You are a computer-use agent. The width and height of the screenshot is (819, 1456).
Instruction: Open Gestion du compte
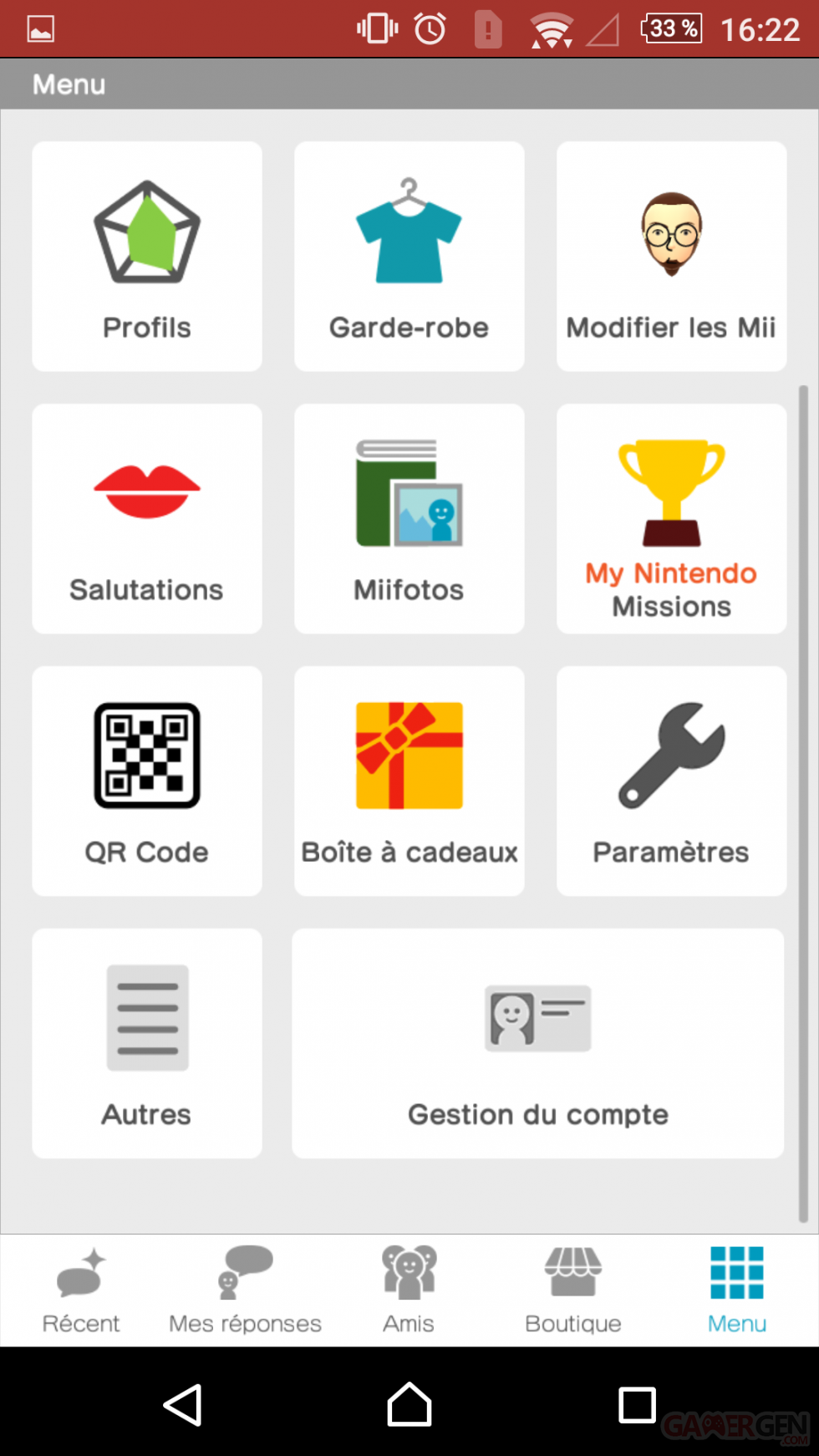point(537,1043)
